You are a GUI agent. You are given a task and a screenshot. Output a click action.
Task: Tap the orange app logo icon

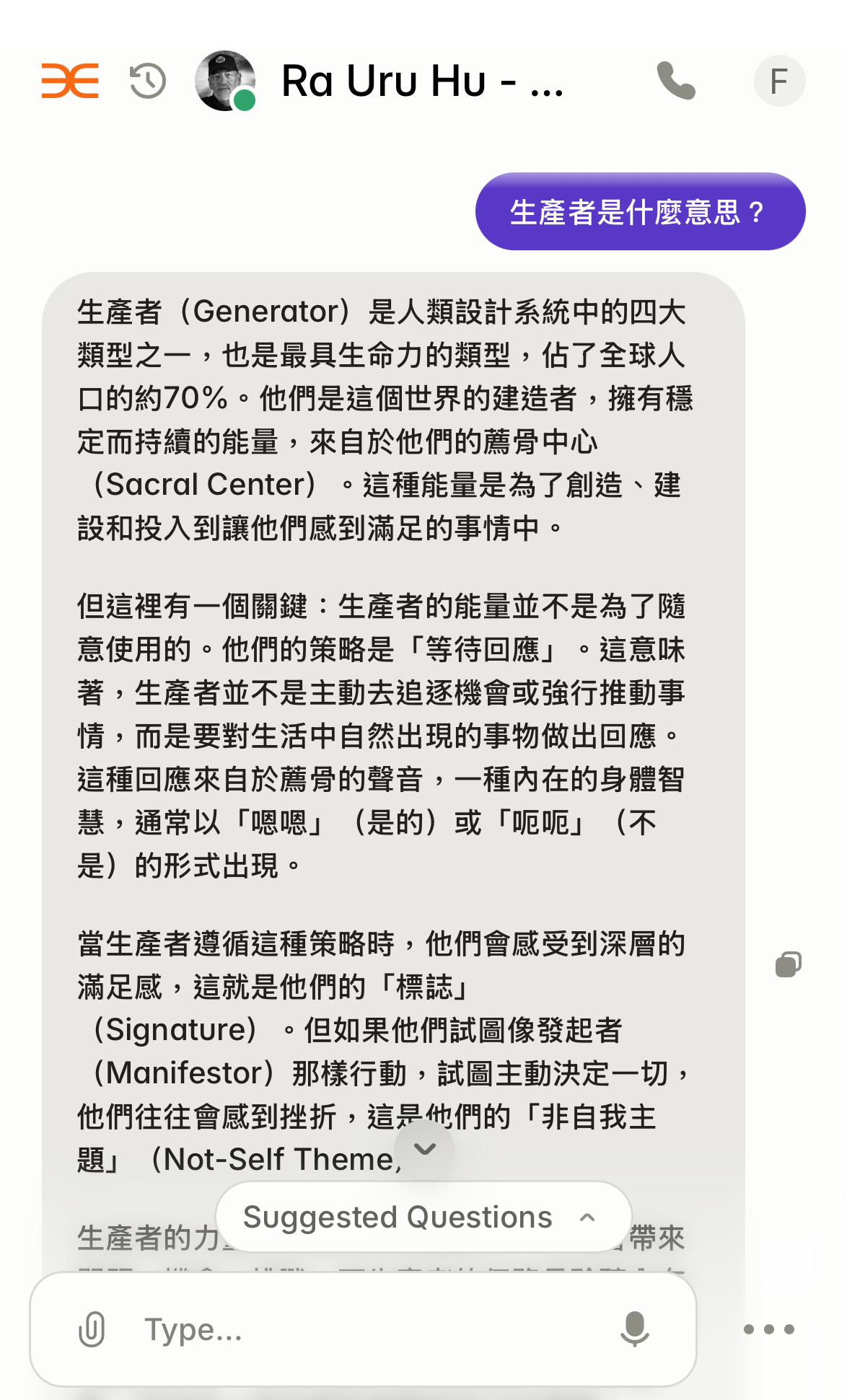click(70, 81)
